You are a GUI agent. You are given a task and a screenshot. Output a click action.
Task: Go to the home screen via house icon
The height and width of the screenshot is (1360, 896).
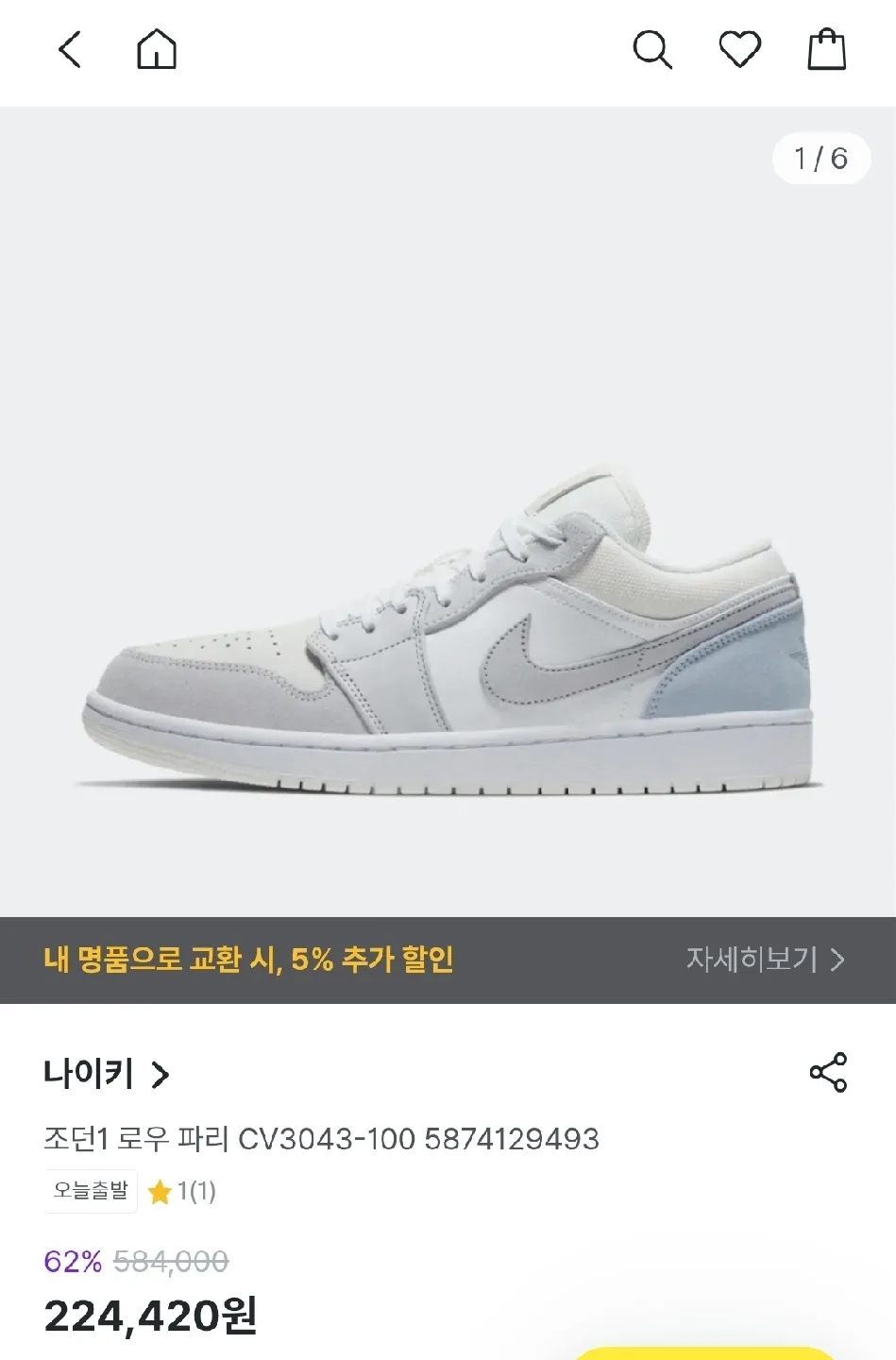157,49
